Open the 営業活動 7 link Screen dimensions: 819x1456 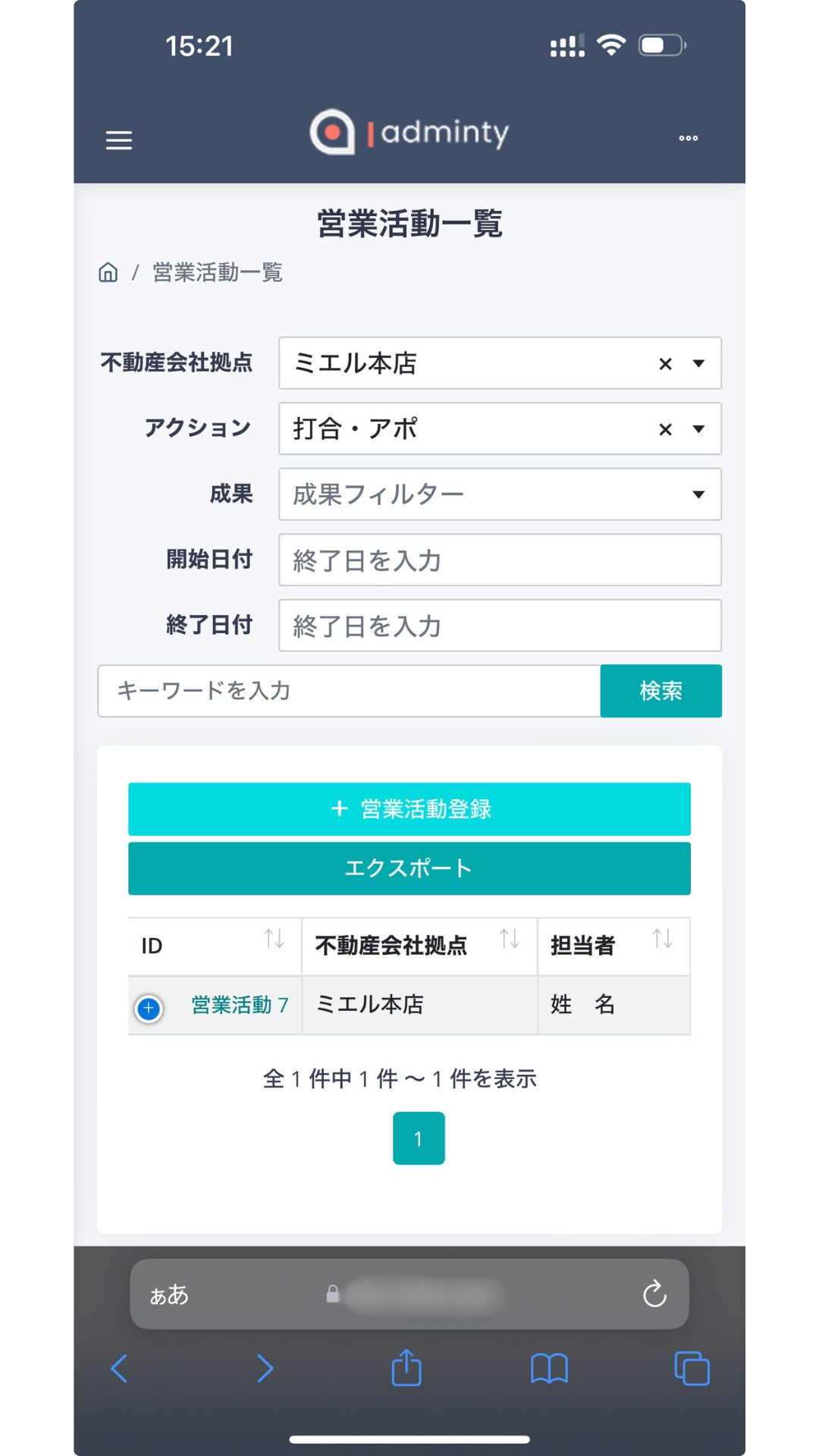(x=240, y=1005)
